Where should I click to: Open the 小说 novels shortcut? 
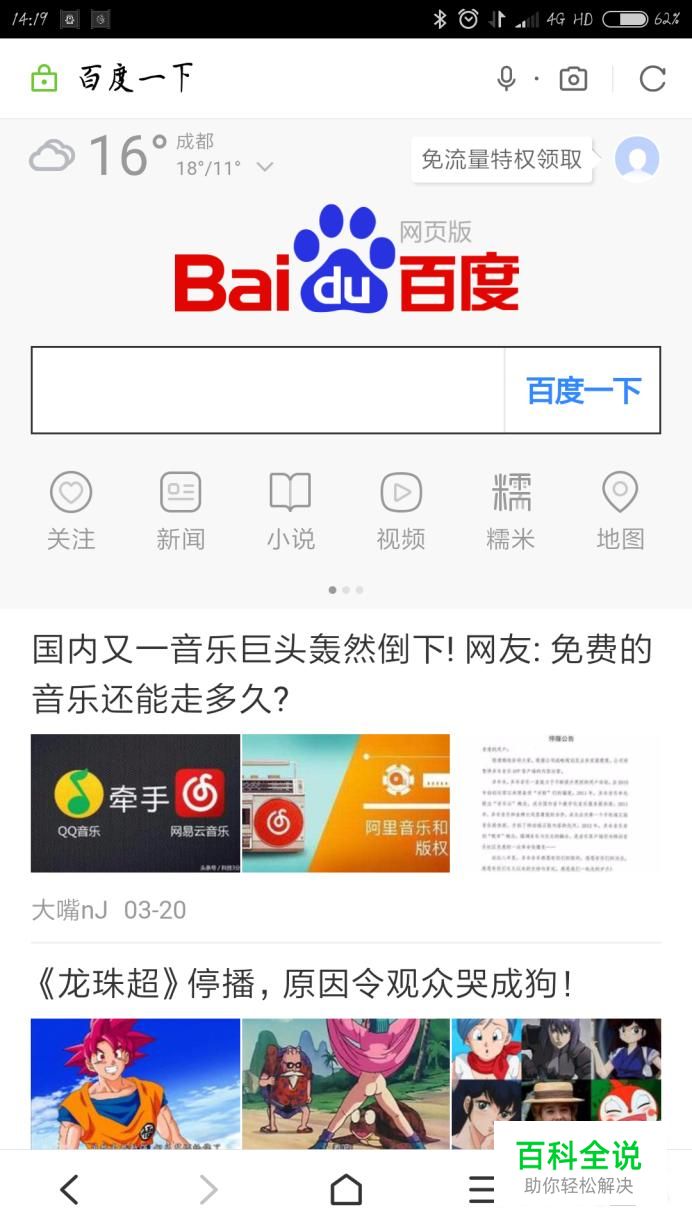click(291, 511)
